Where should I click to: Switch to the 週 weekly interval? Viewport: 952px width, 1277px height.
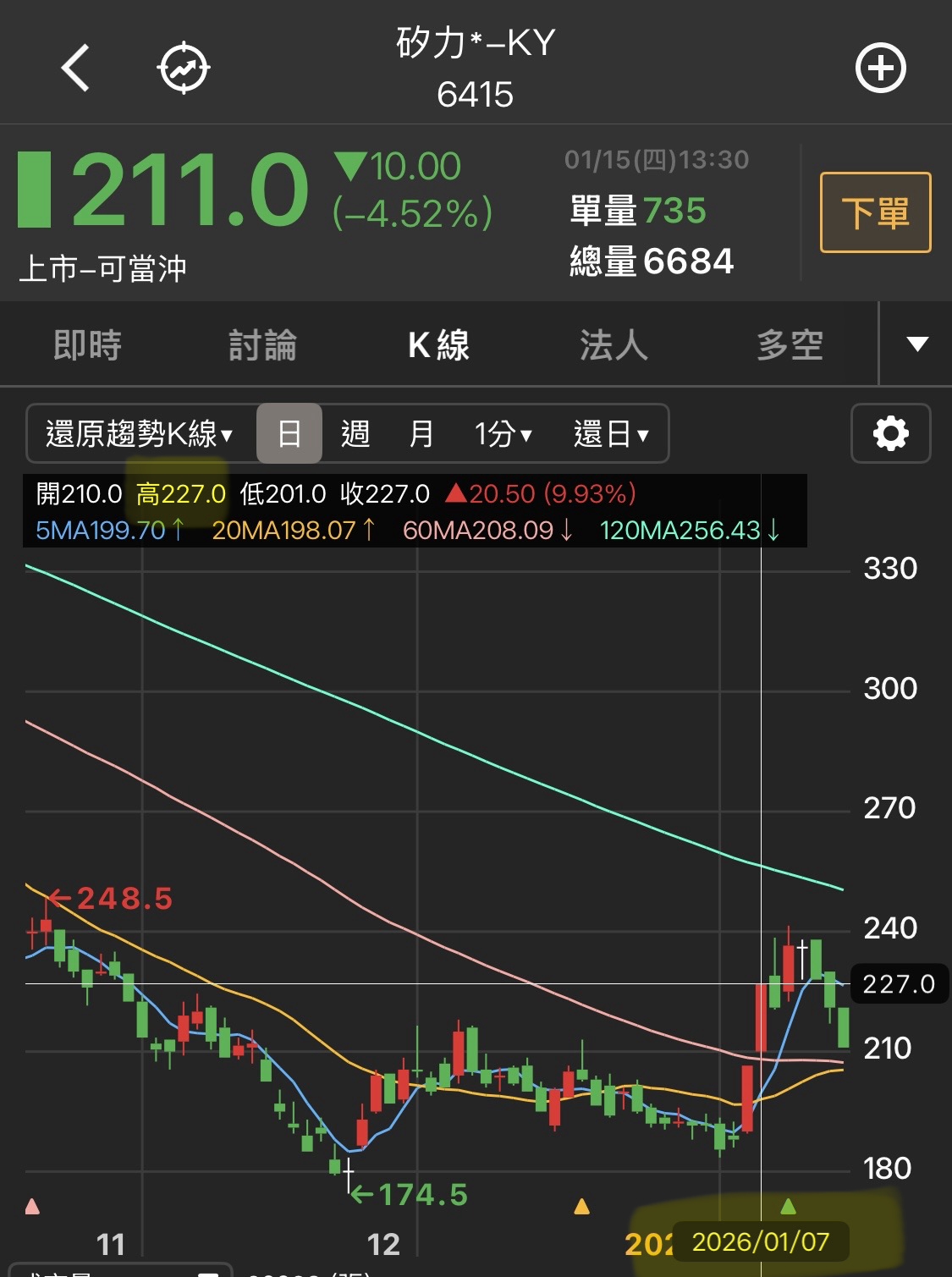point(355,434)
